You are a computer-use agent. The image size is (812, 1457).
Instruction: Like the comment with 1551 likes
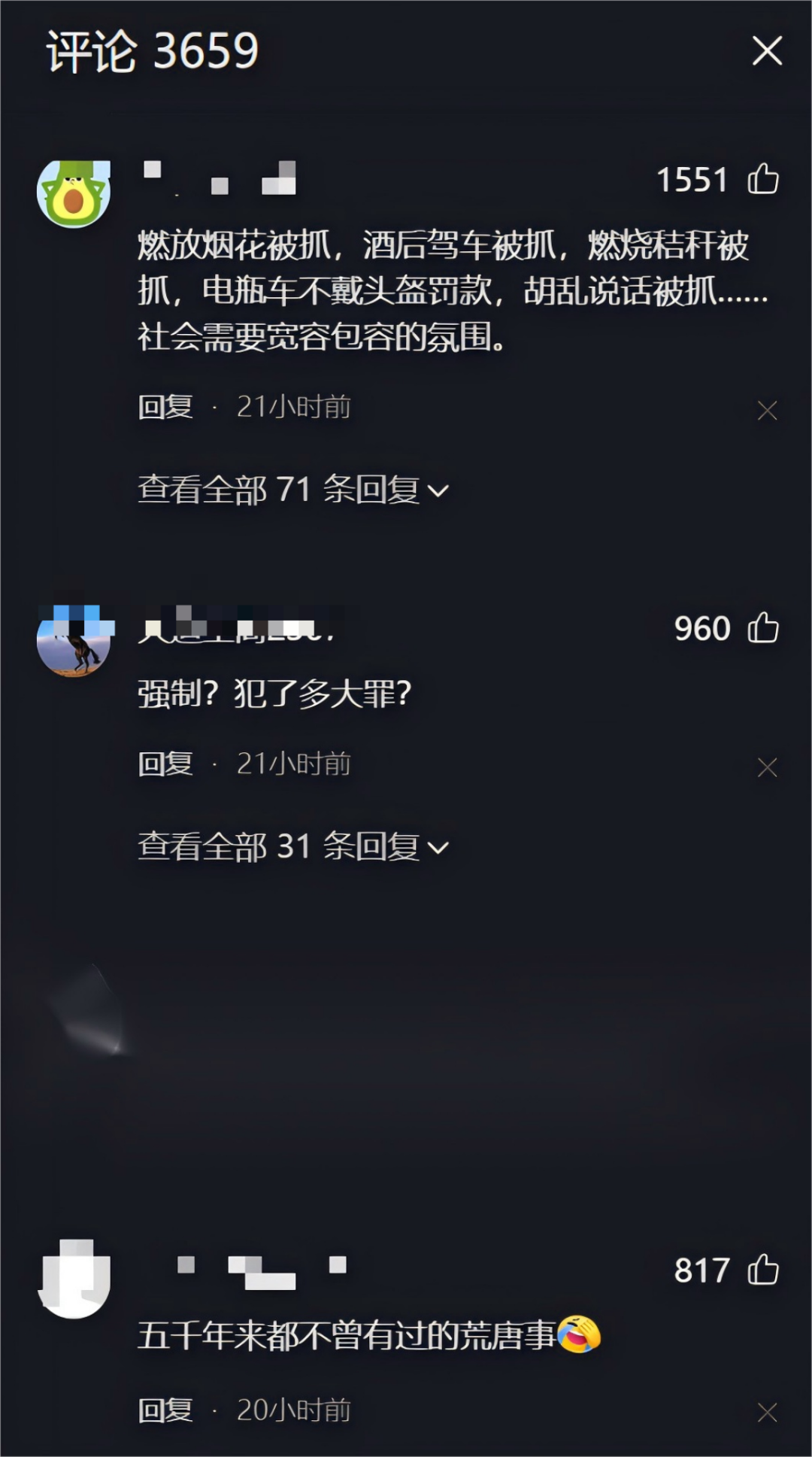click(x=763, y=179)
